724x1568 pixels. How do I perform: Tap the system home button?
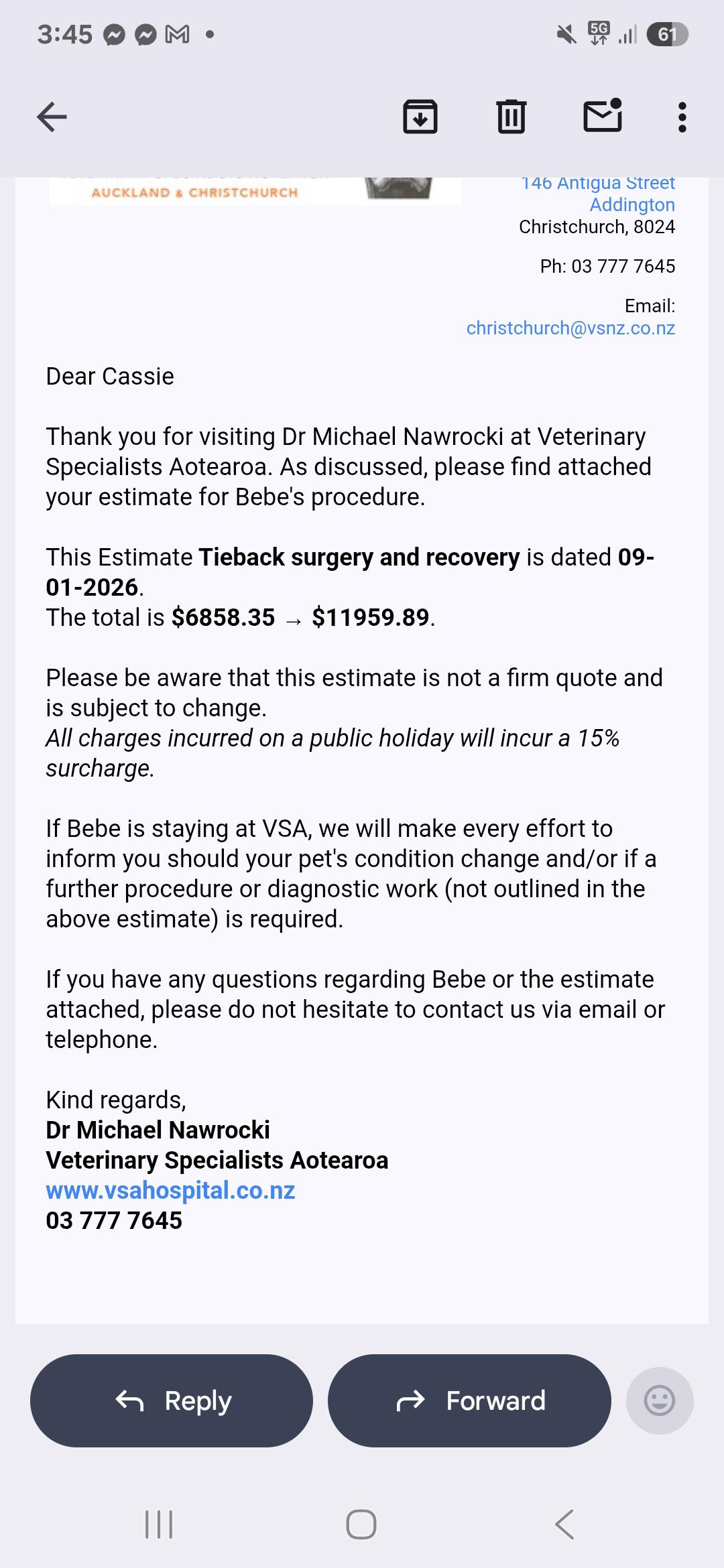tap(361, 1524)
